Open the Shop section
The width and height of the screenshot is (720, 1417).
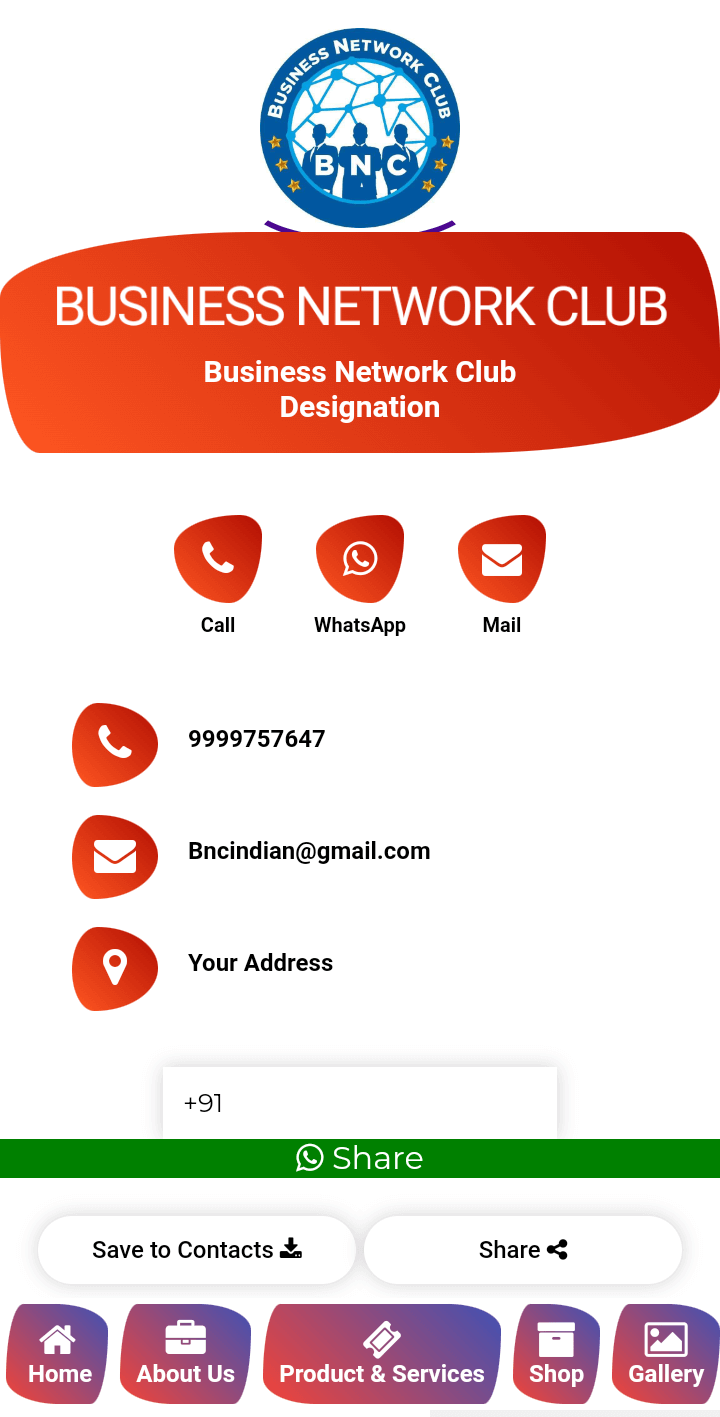click(x=556, y=1355)
